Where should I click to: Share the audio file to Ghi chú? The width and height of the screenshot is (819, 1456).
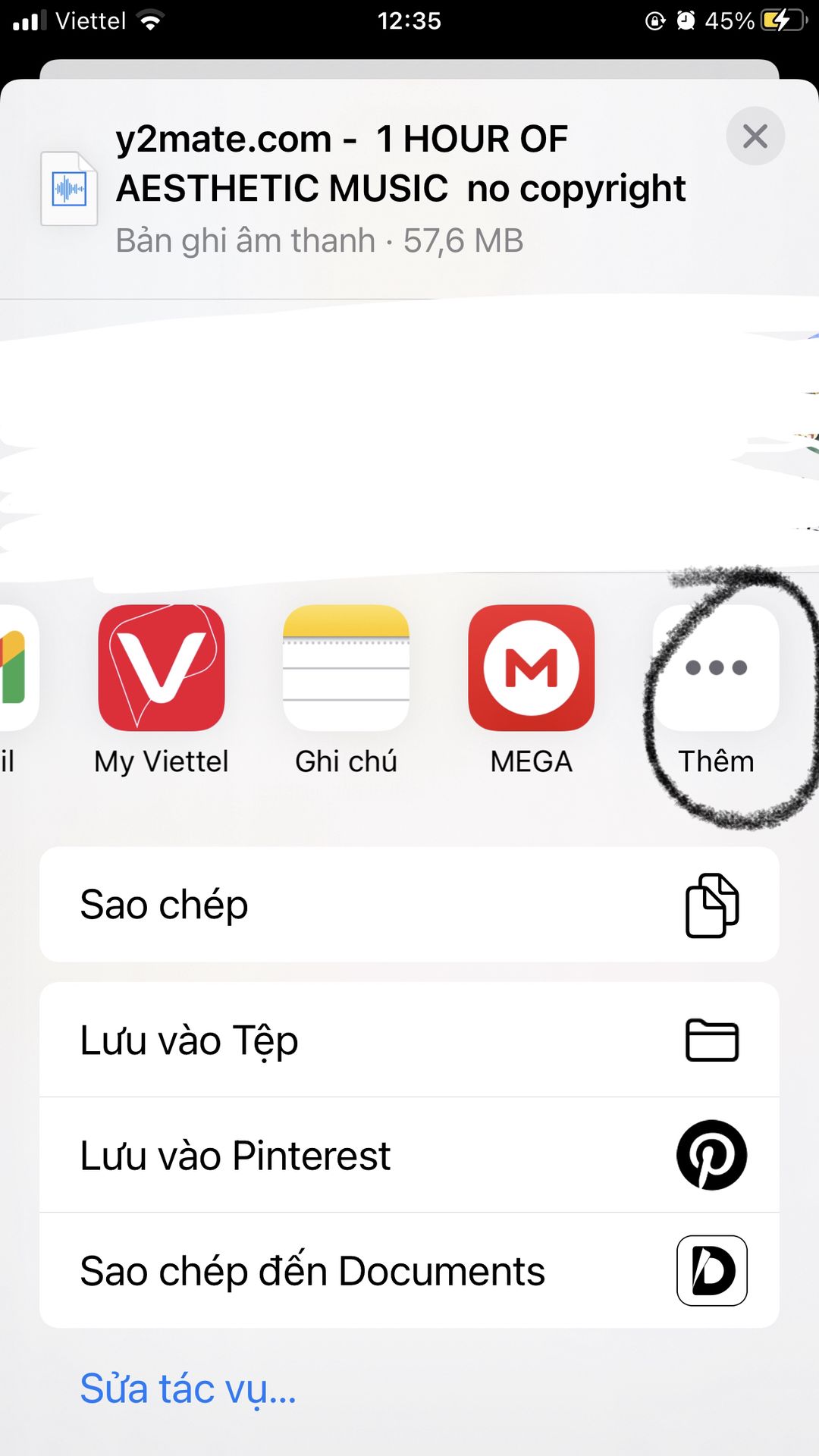tap(346, 667)
